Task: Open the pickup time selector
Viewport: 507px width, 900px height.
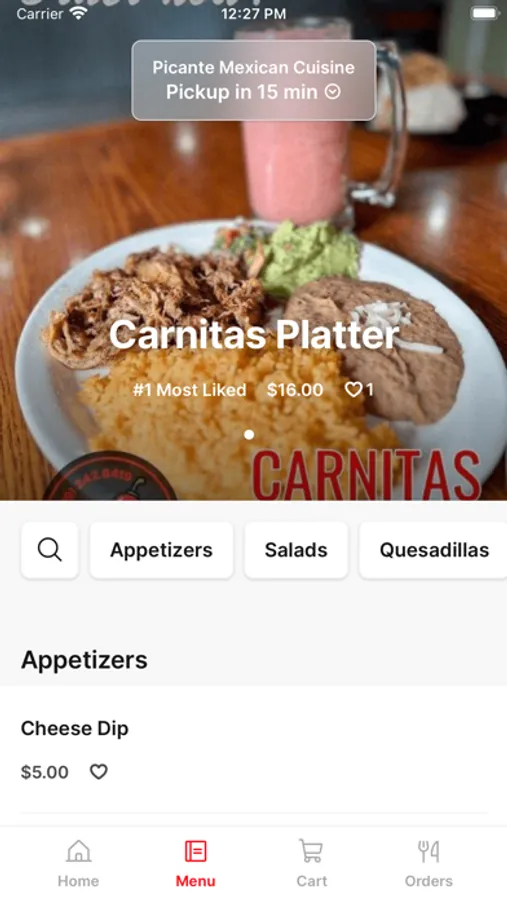Action: coord(254,80)
